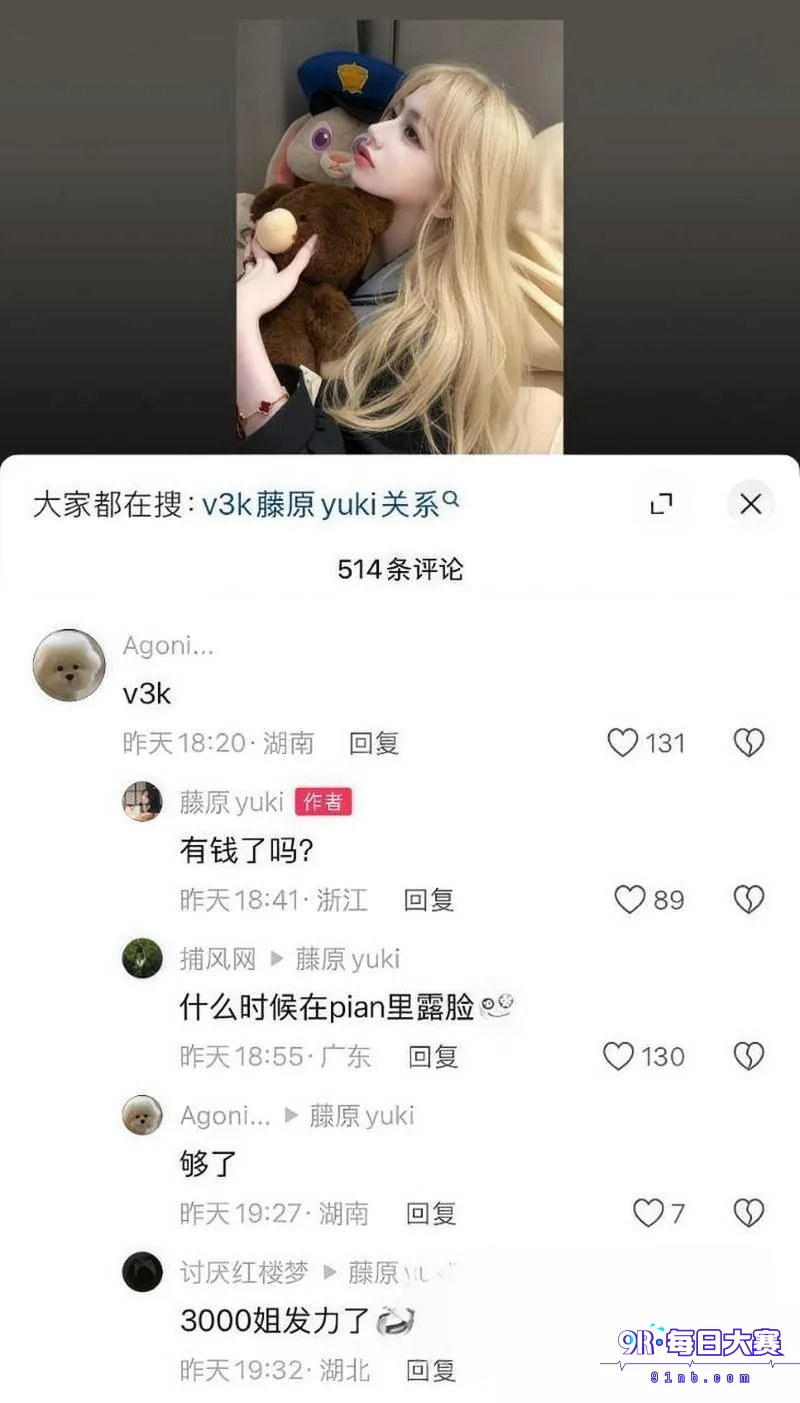Open 捕风网's profile avatar
The width and height of the screenshot is (800, 1403).
tap(142, 958)
